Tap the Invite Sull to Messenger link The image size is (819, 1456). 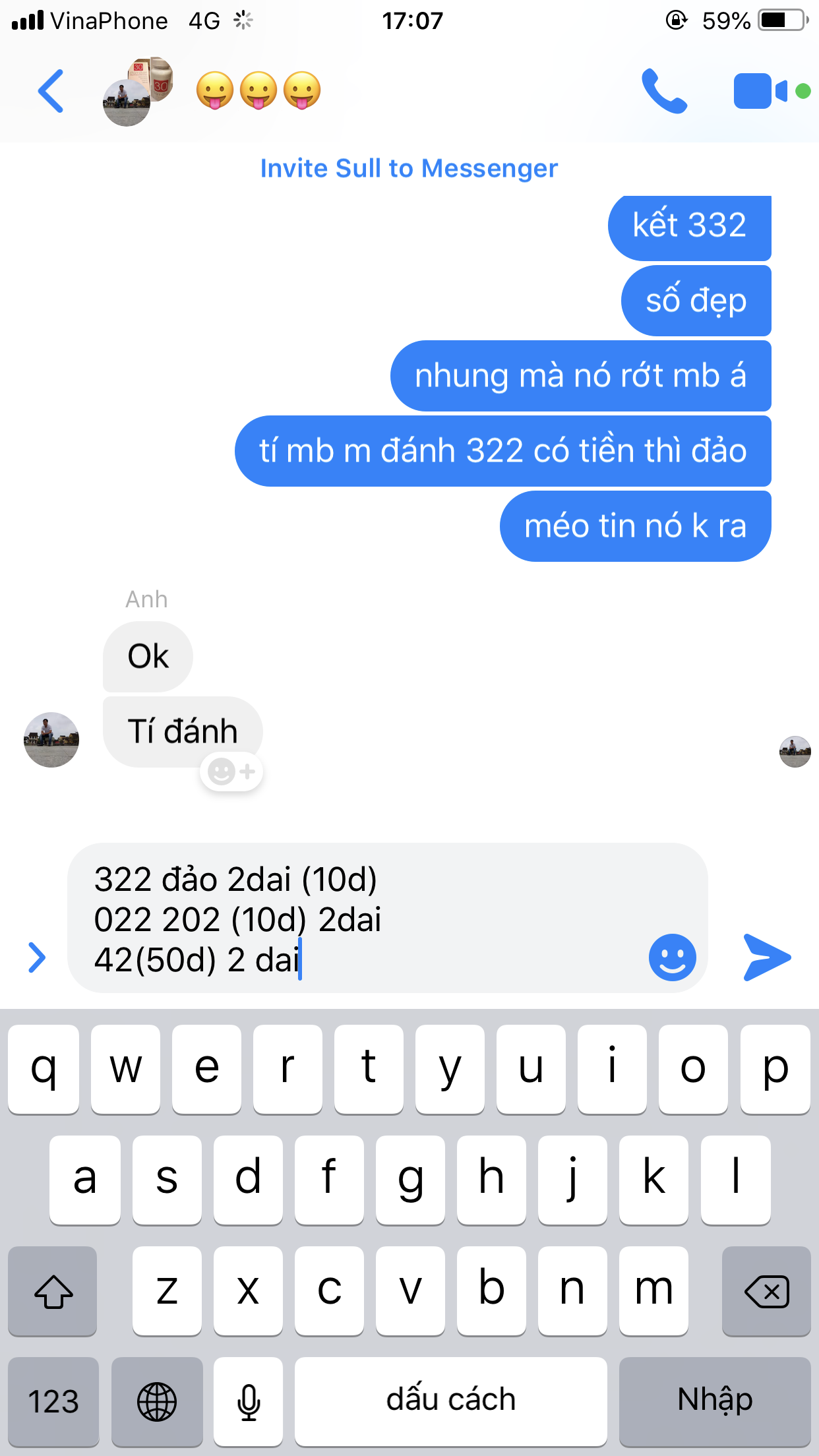pos(409,168)
